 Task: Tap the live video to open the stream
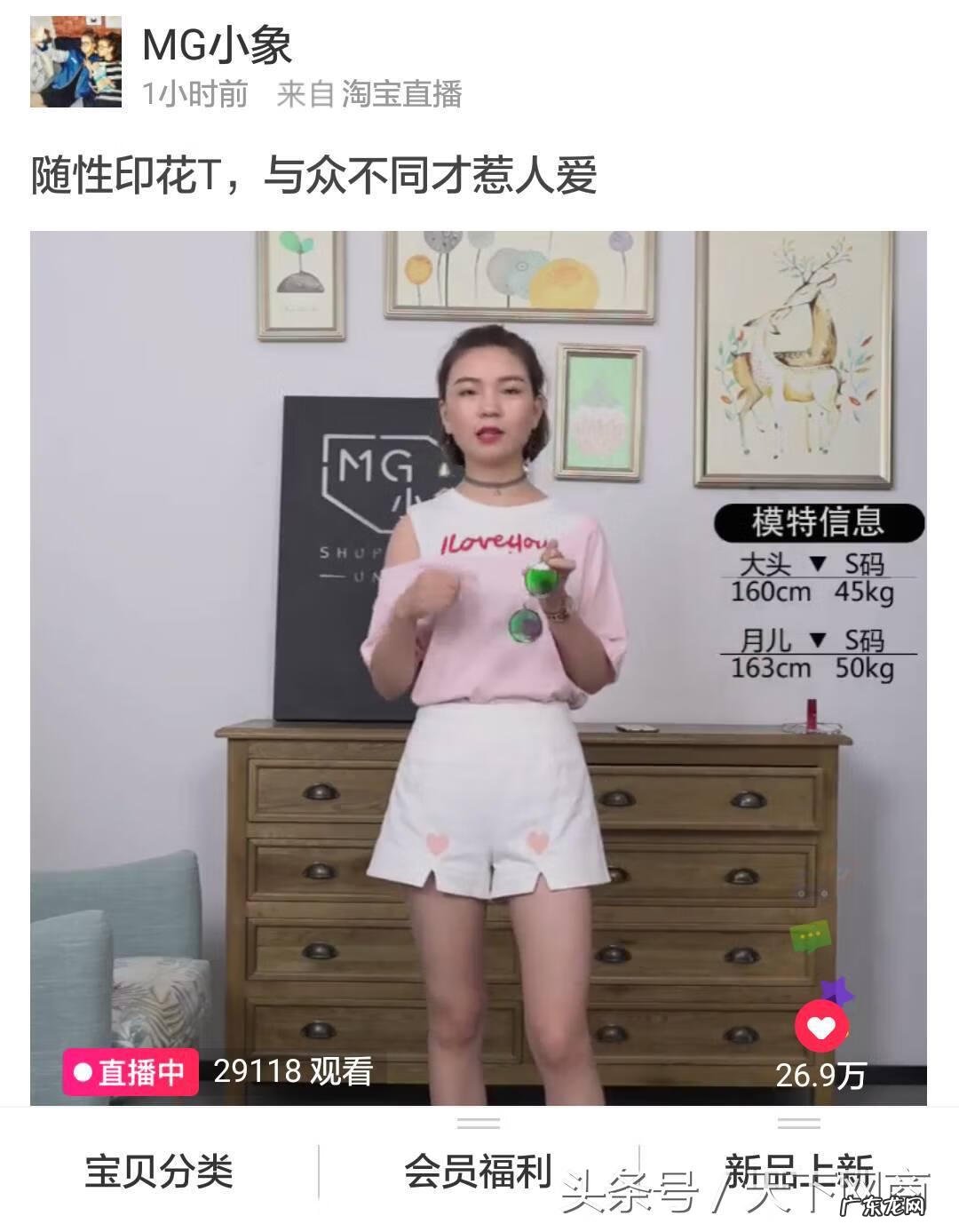coord(479,666)
